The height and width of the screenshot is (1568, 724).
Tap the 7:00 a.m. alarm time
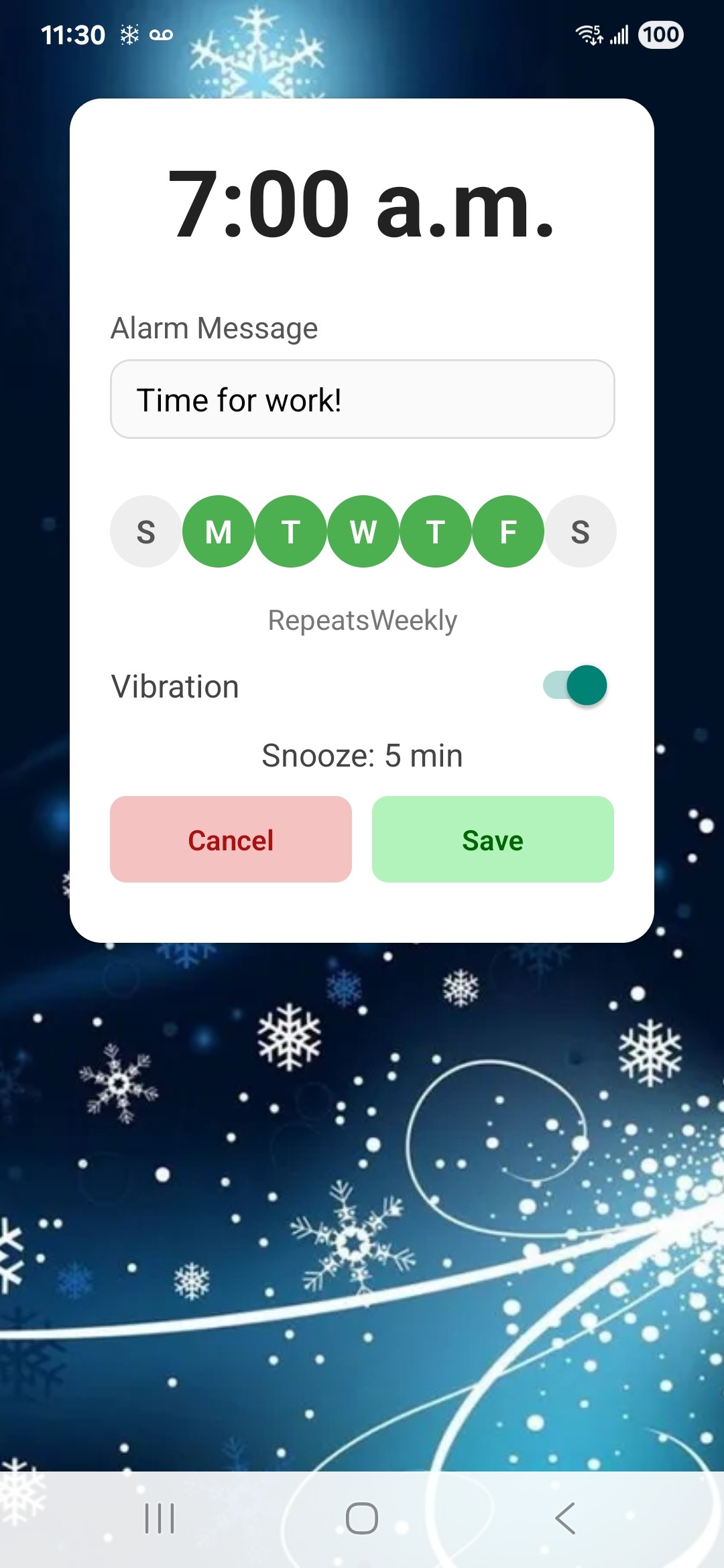click(x=362, y=204)
